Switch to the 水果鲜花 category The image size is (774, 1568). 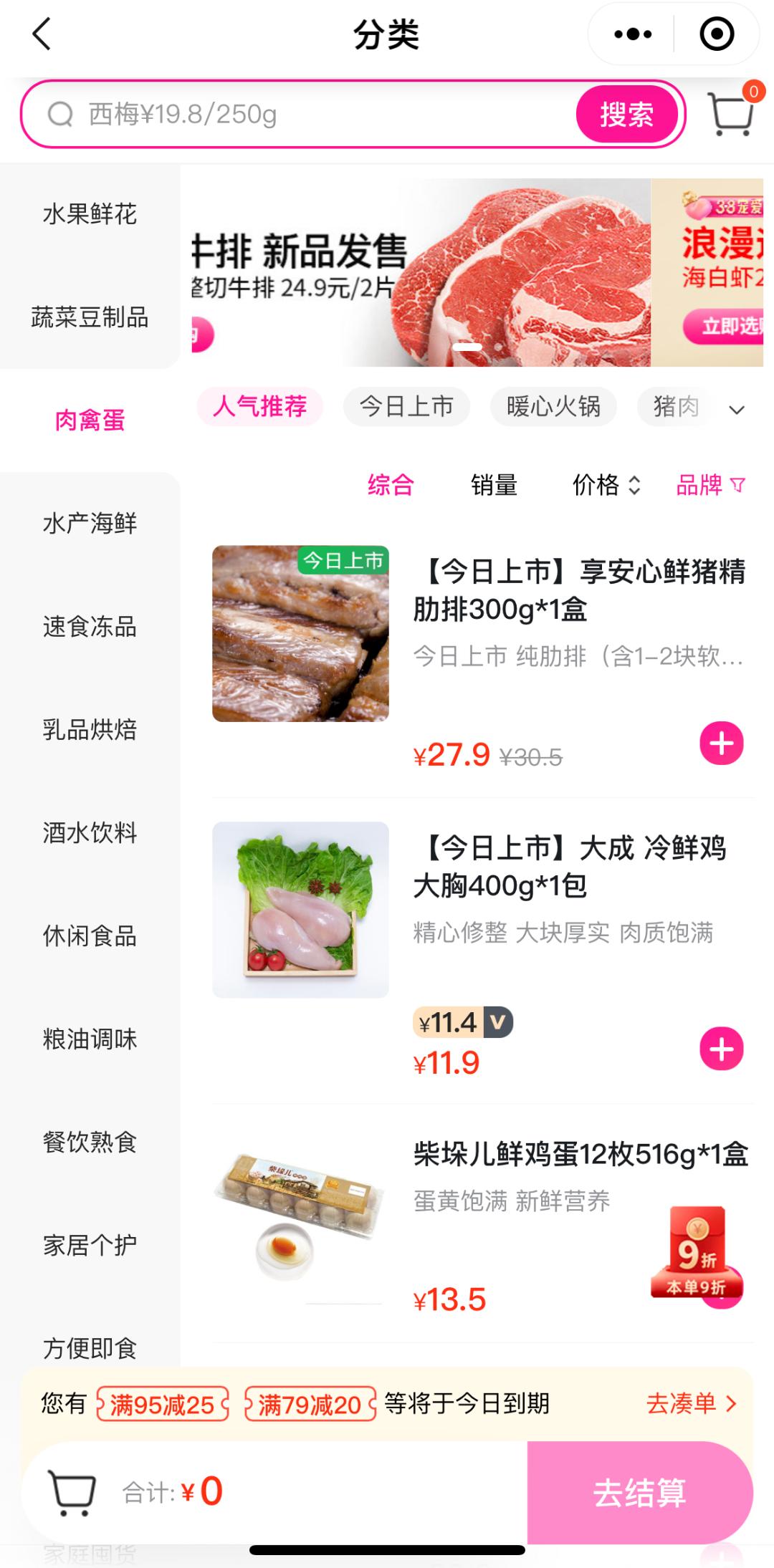[x=90, y=214]
